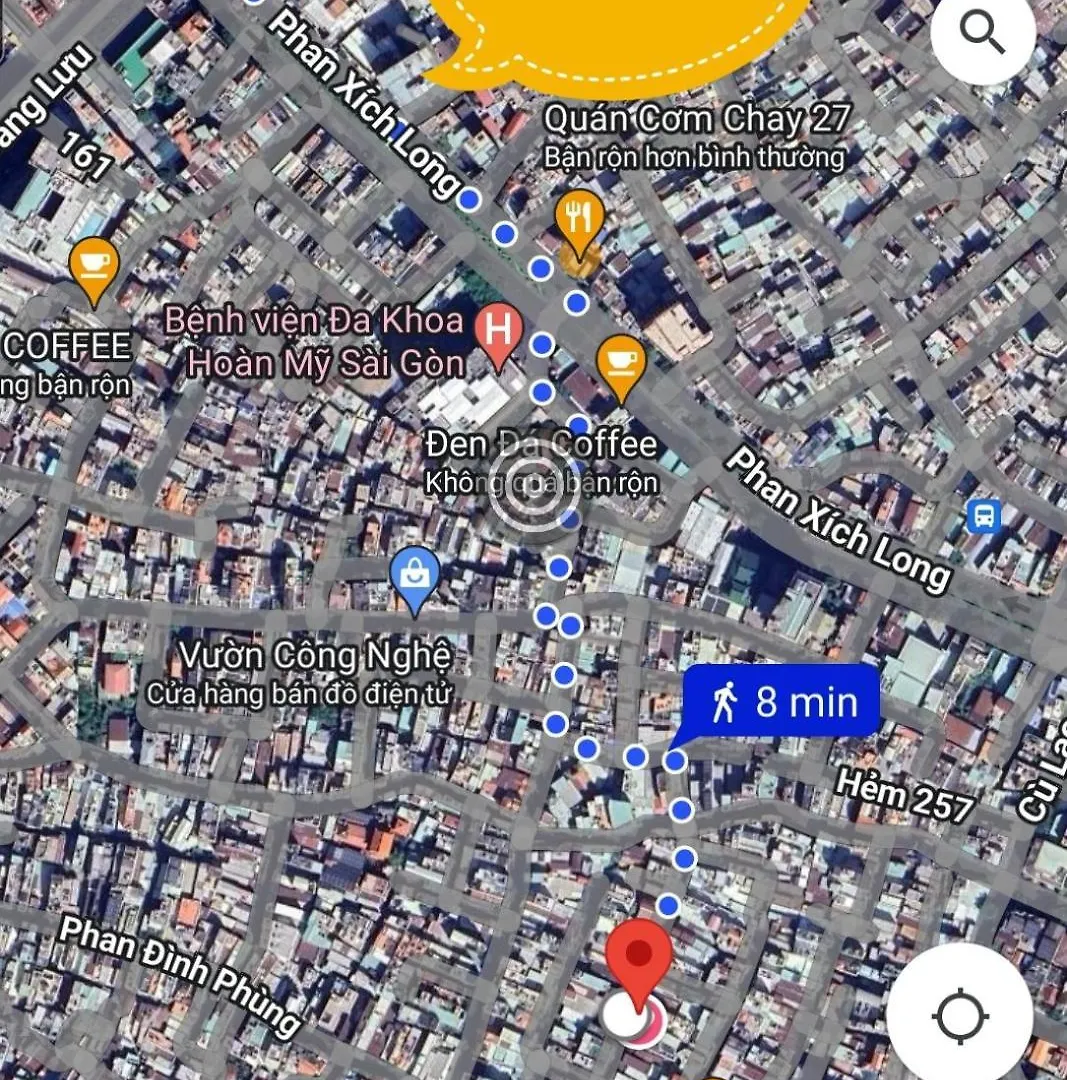Open the bus stop icon near Phan Xích Long
This screenshot has width=1067, height=1080.
pyautogui.click(x=985, y=516)
